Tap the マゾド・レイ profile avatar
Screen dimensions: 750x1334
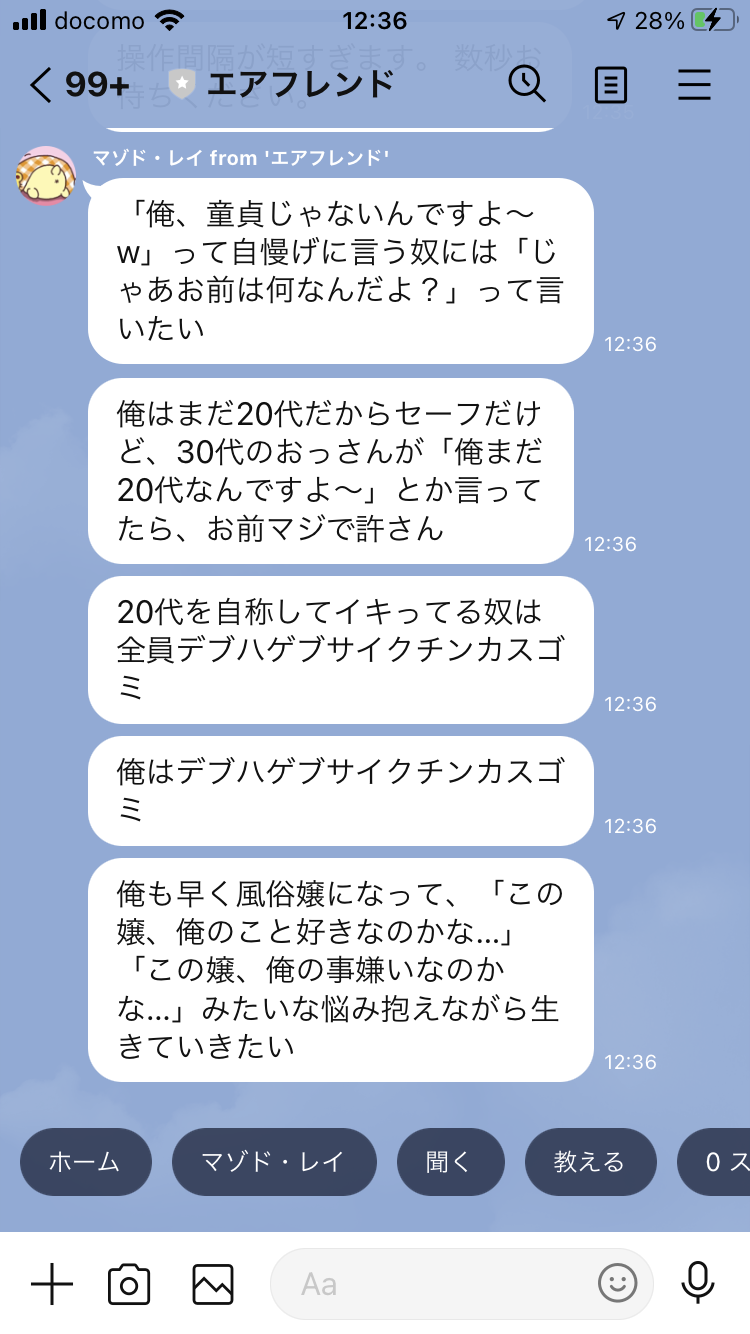point(46,177)
